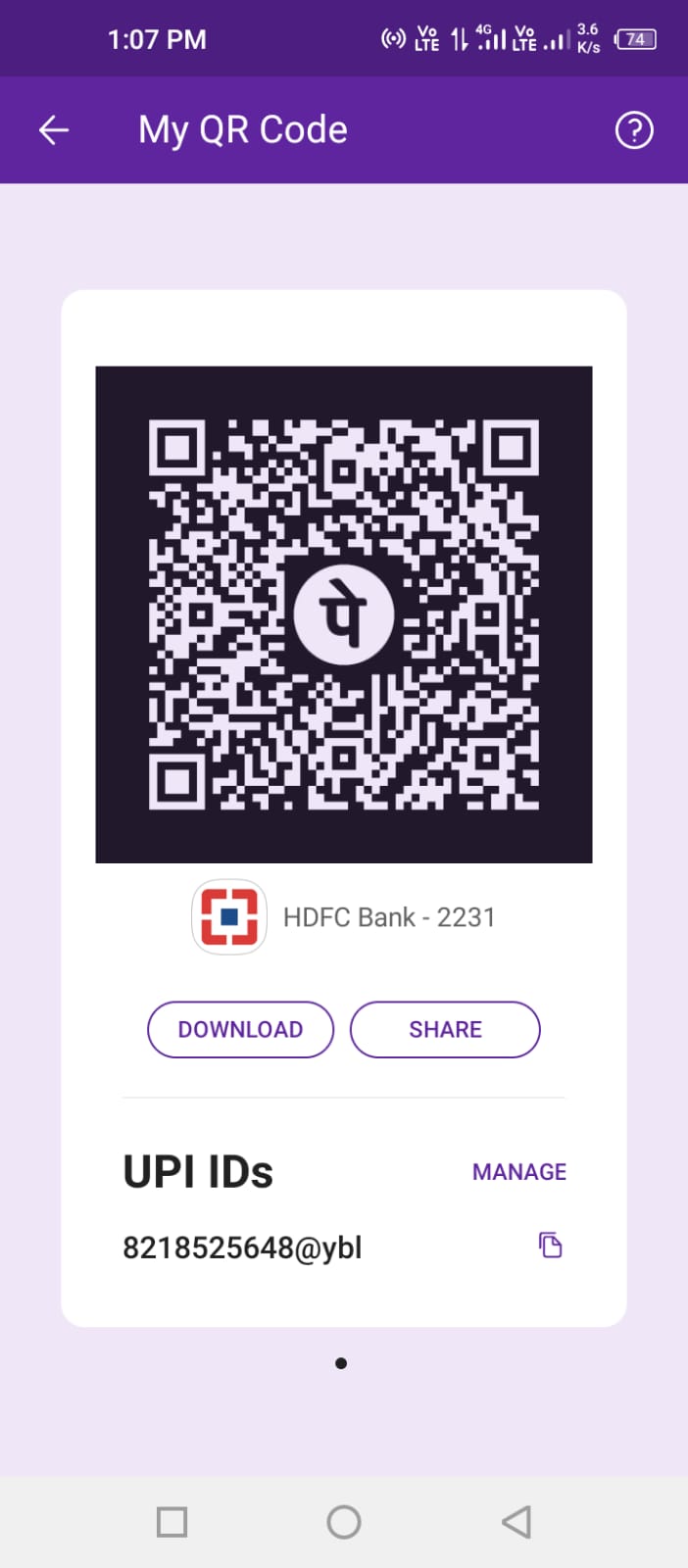The width and height of the screenshot is (688, 1568).
Task: Go to the home screen
Action: pyautogui.click(x=344, y=1522)
